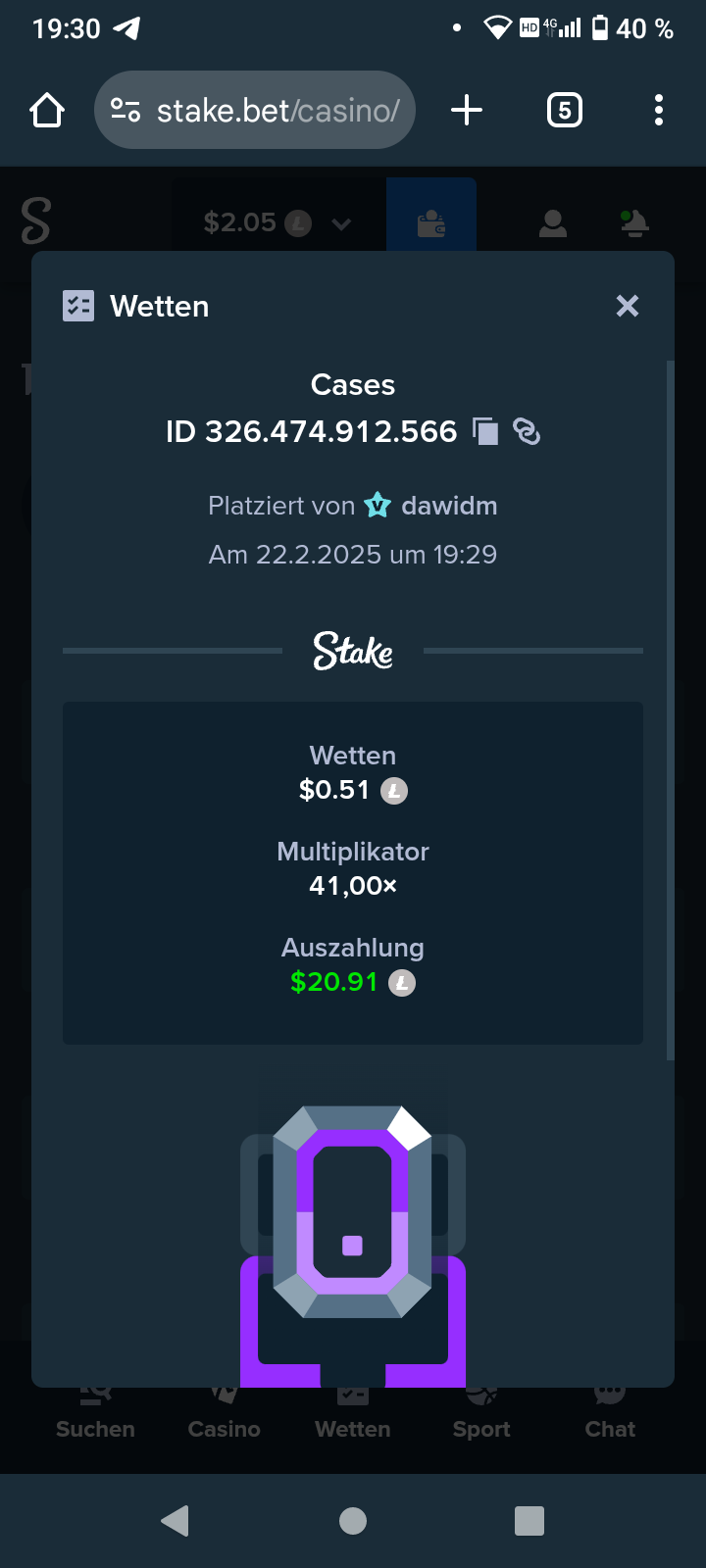The height and width of the screenshot is (1568, 706).
Task: Click the Wetten checklist icon in the modal header
Action: (77, 306)
